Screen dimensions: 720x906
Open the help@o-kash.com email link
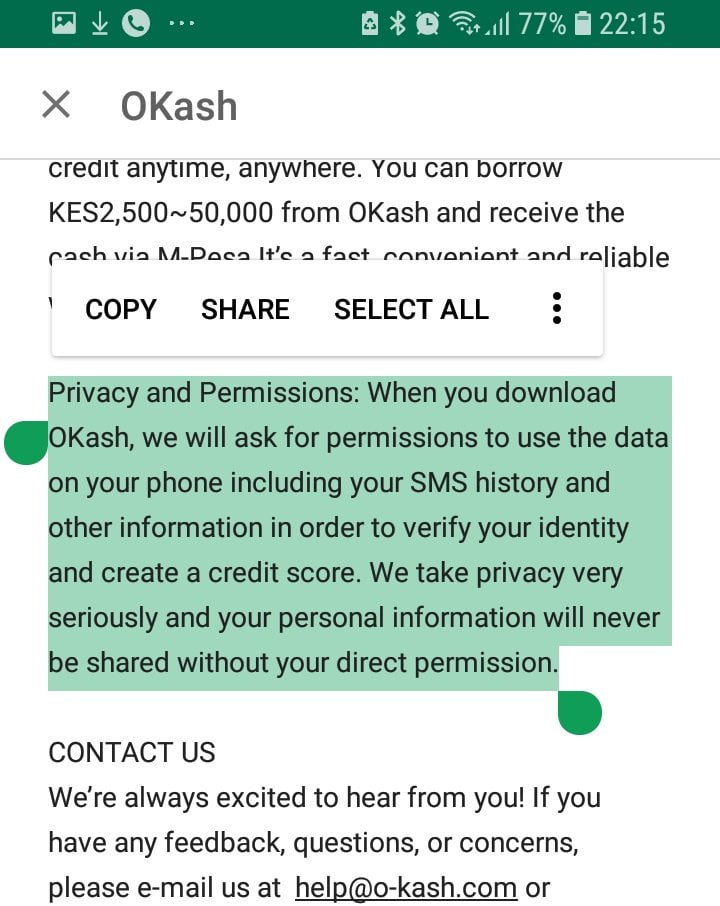(x=406, y=887)
